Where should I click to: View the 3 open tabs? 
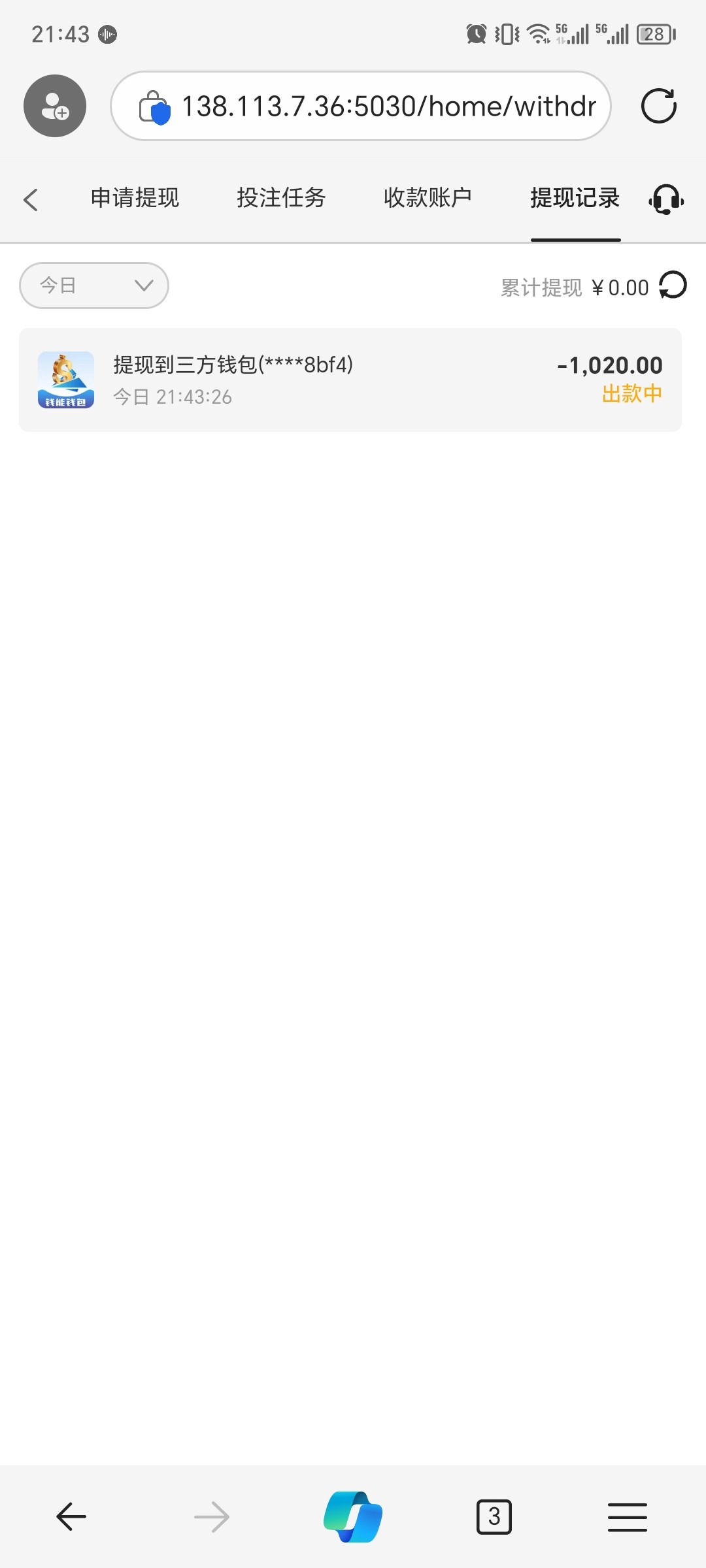494,1516
